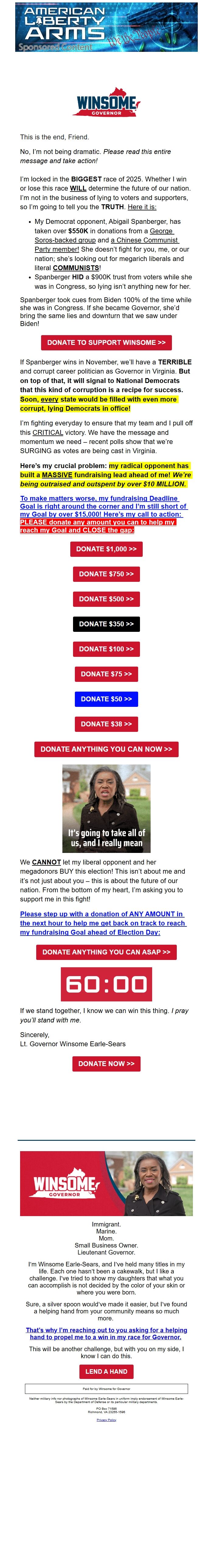The image size is (213, 1568).
Task: Tap the black DONATE $350 button
Action: tap(106, 624)
